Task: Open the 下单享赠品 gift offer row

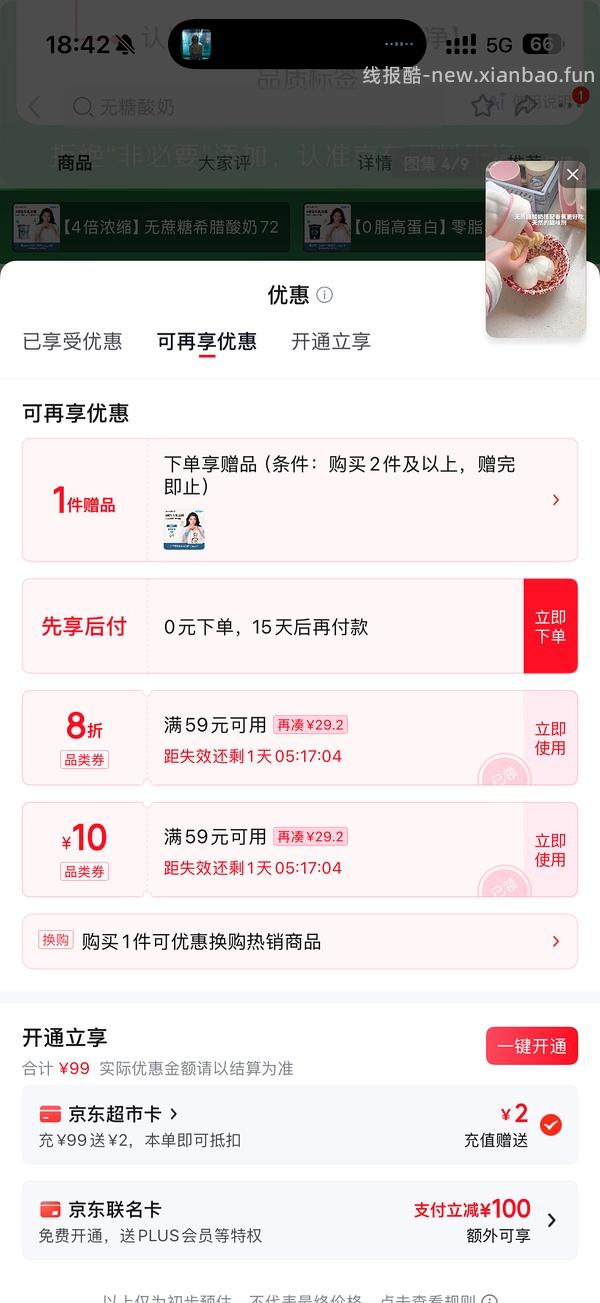Action: tap(300, 500)
